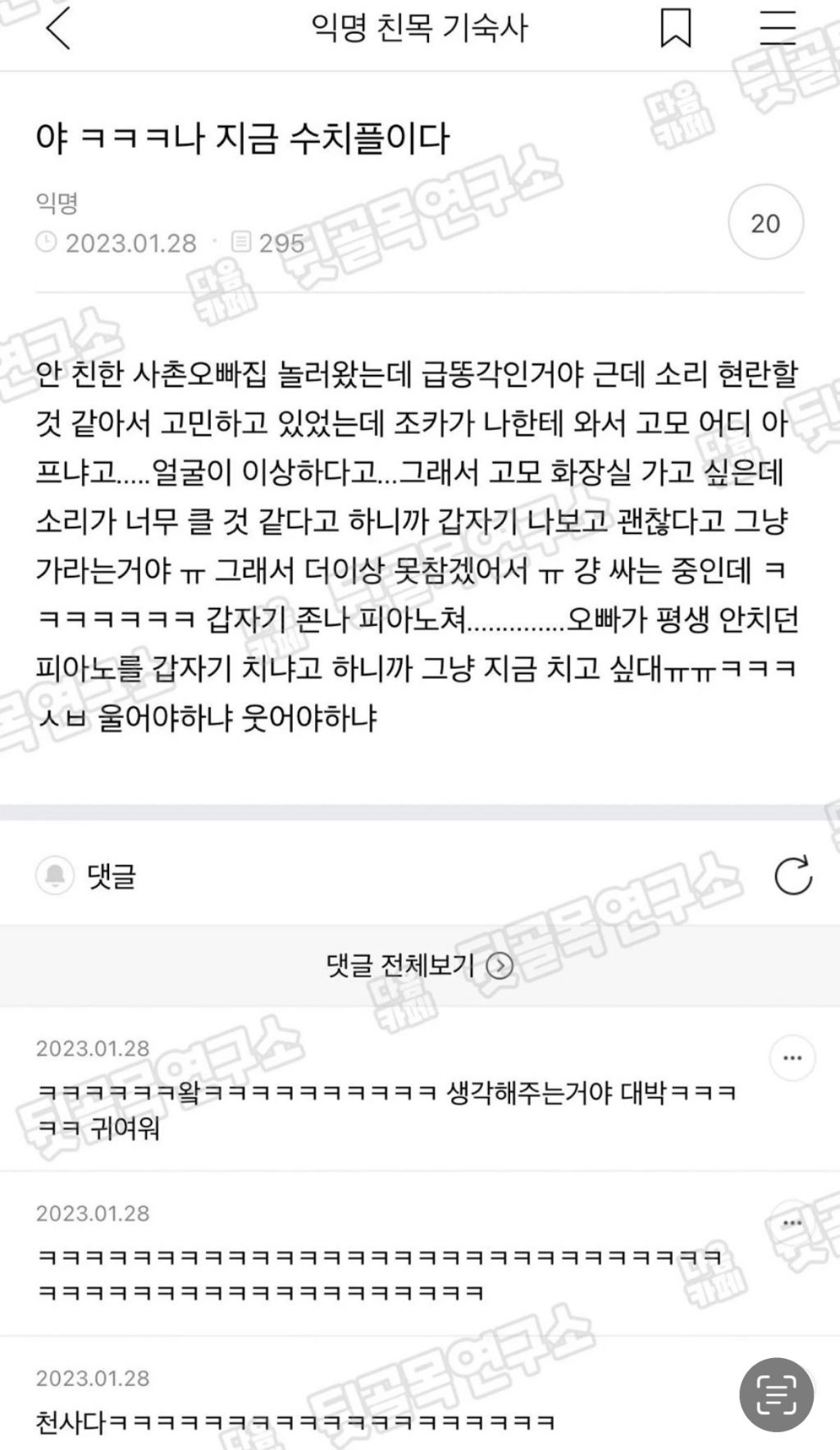Open options for the all-ㅋ laughter comment

coord(792,1223)
